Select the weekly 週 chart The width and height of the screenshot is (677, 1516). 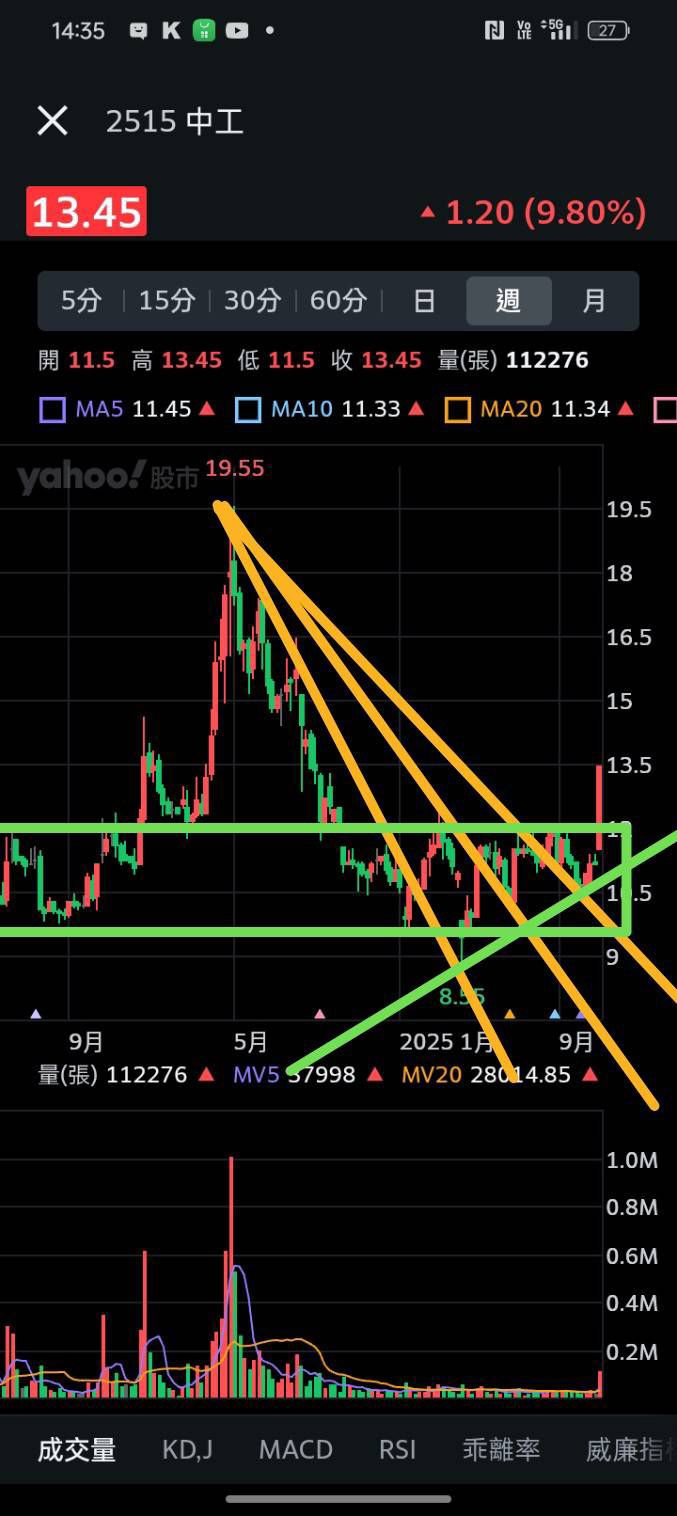(509, 301)
